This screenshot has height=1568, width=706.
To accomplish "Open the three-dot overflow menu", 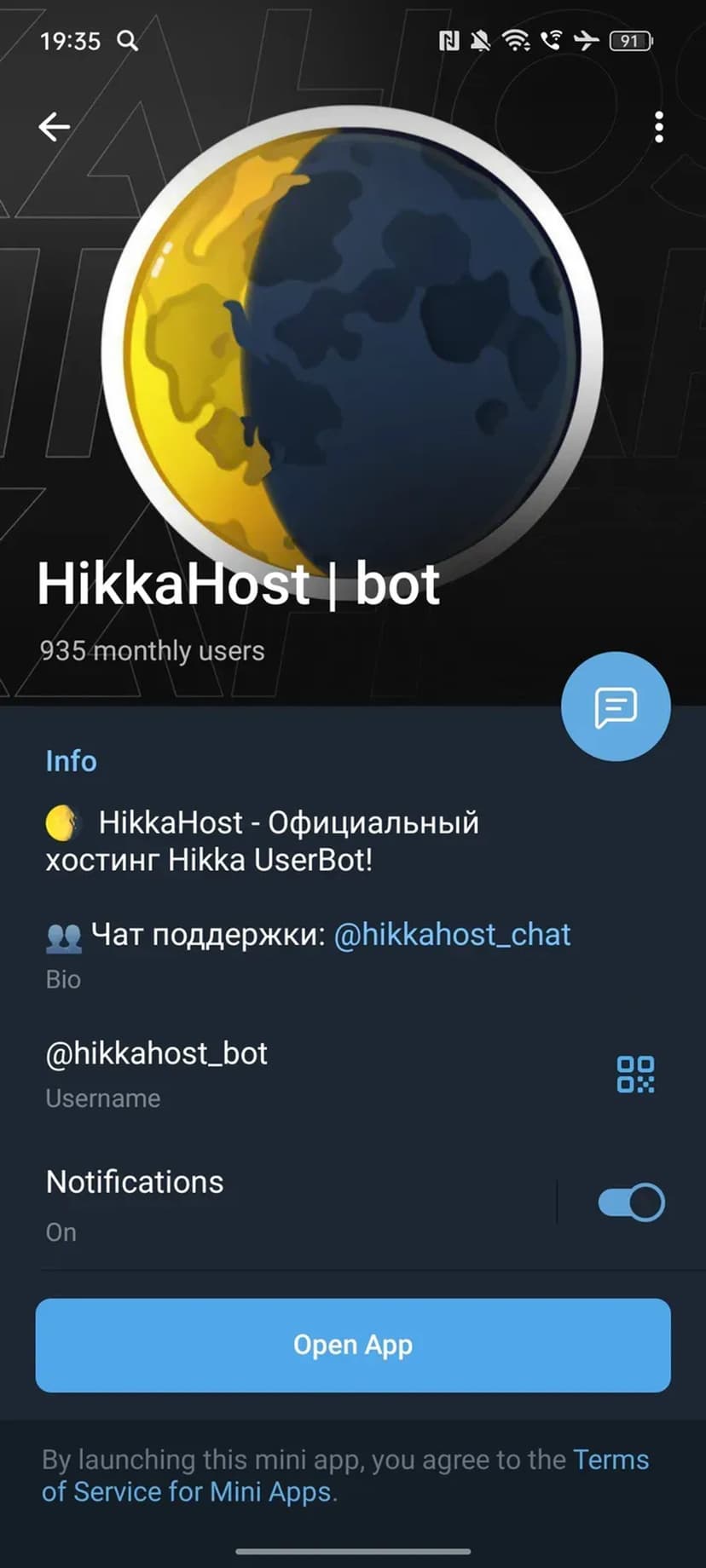I will (658, 127).
